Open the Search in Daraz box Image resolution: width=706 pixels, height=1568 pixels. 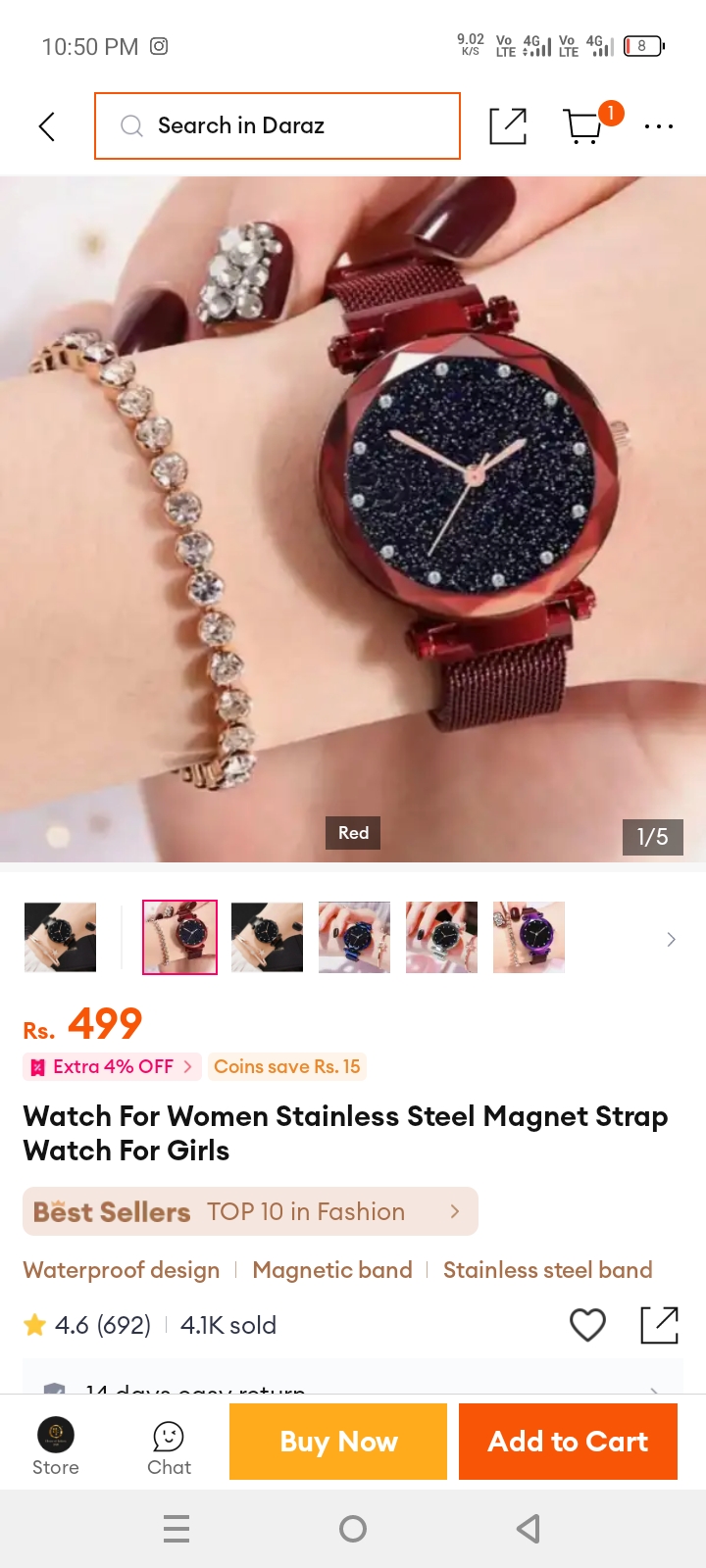click(277, 125)
